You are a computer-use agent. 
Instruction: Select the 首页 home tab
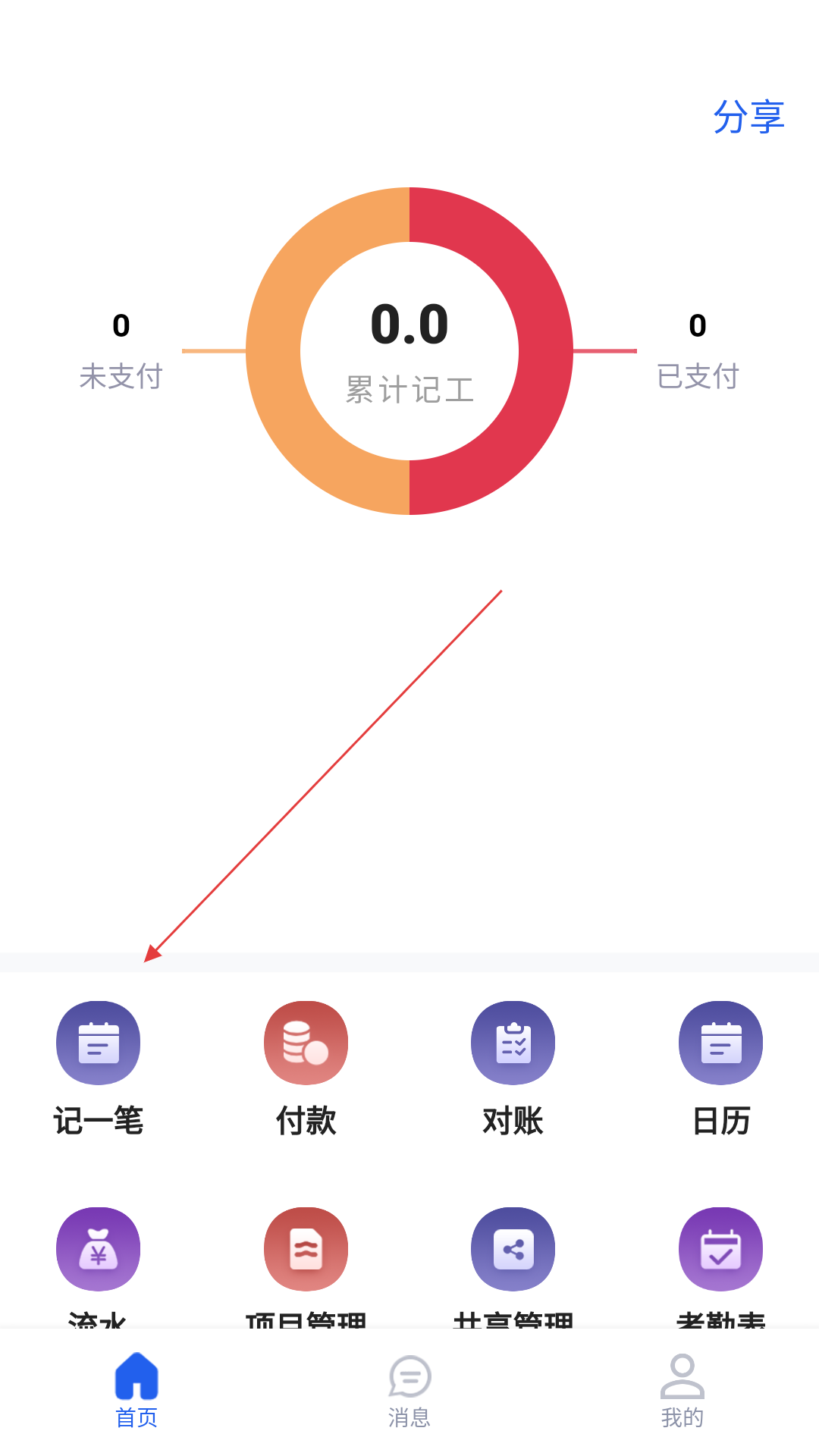(136, 1390)
